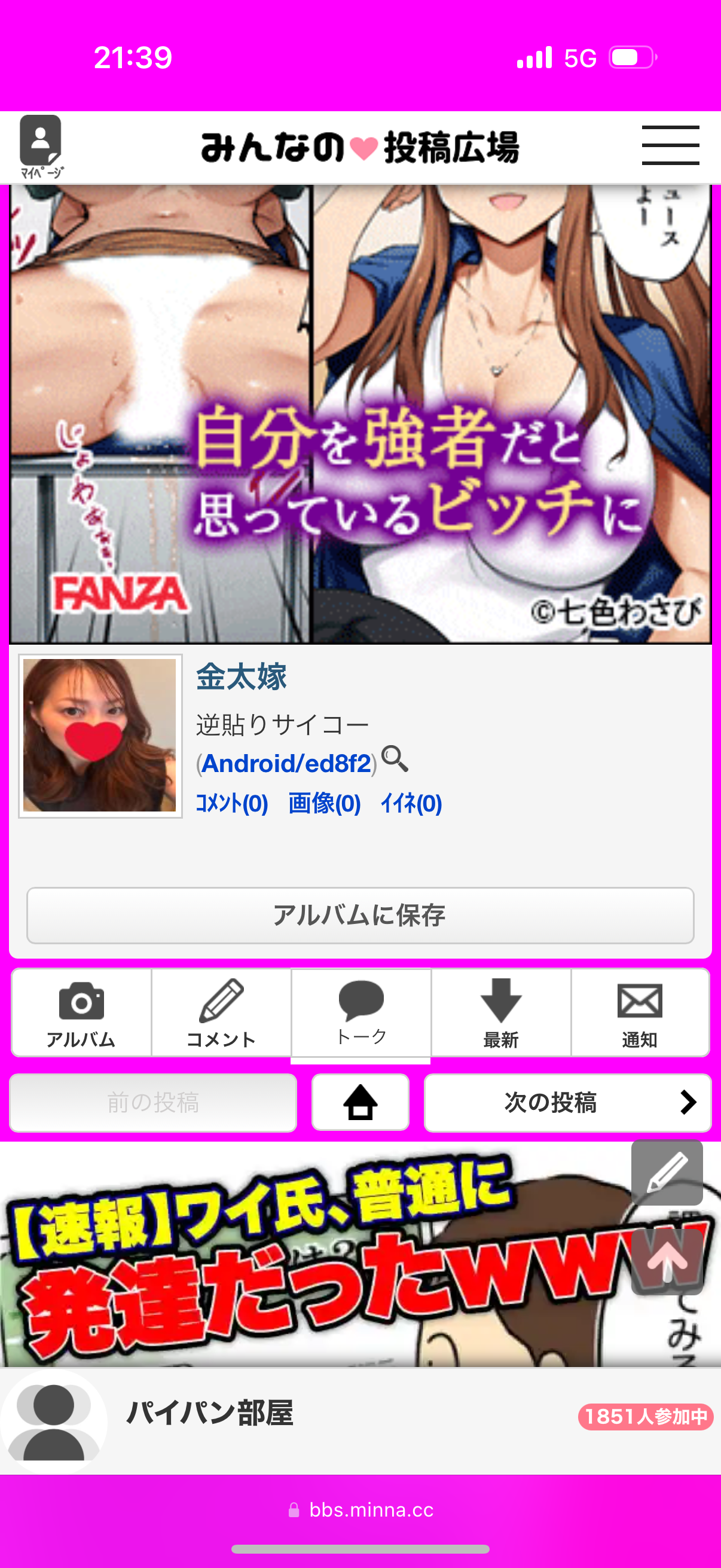
Task: Open the 画像(0) images link
Action: click(324, 804)
